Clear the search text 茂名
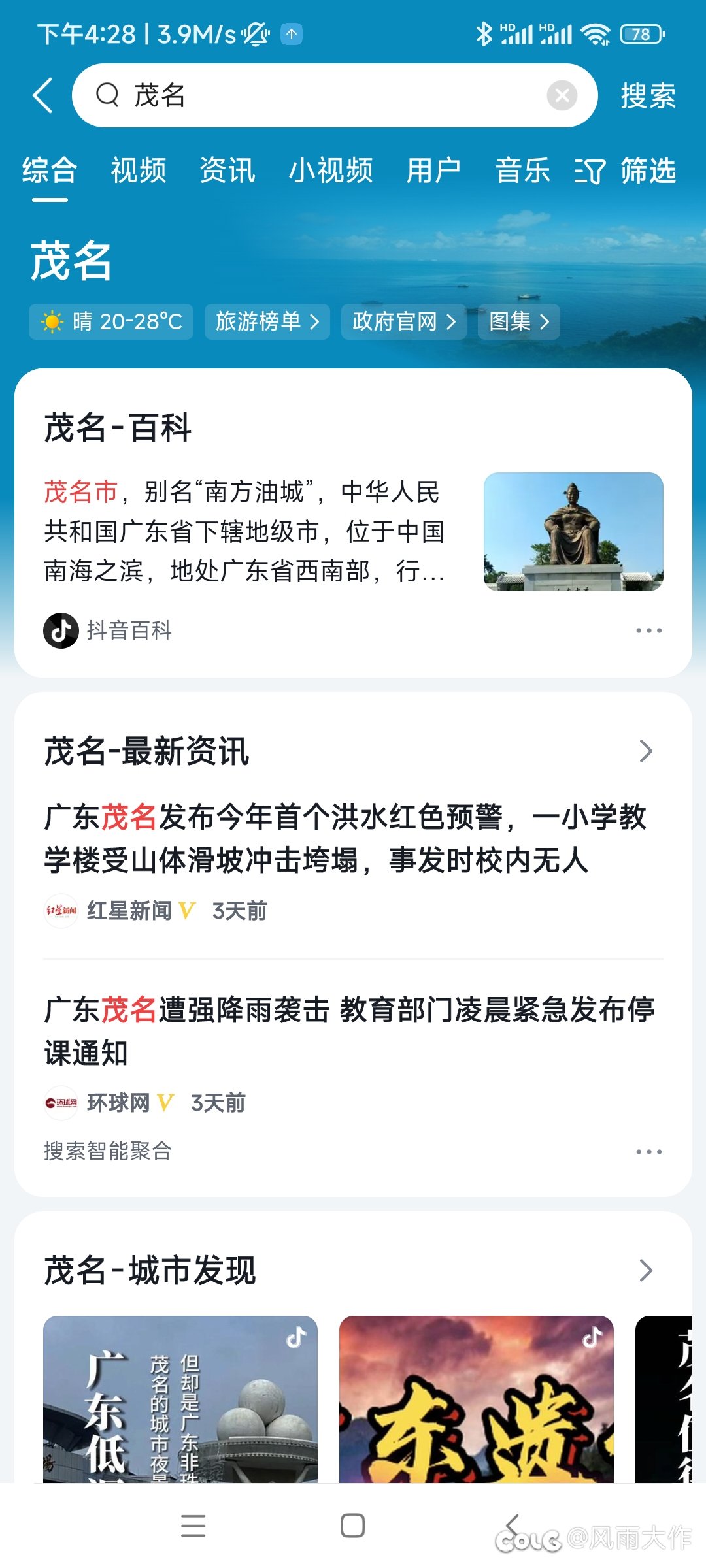Screen dimensions: 706x1568 tap(562, 95)
